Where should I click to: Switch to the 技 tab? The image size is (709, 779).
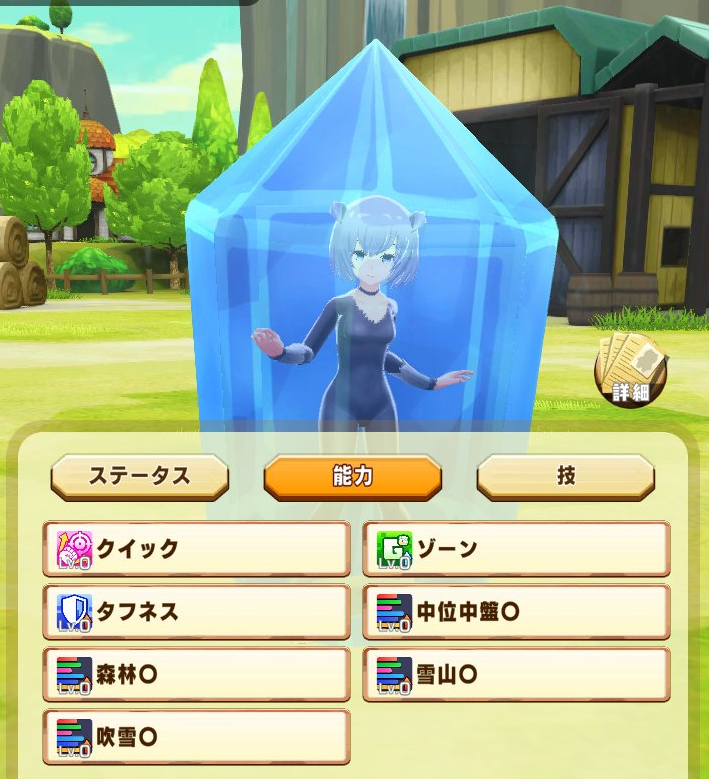565,477
